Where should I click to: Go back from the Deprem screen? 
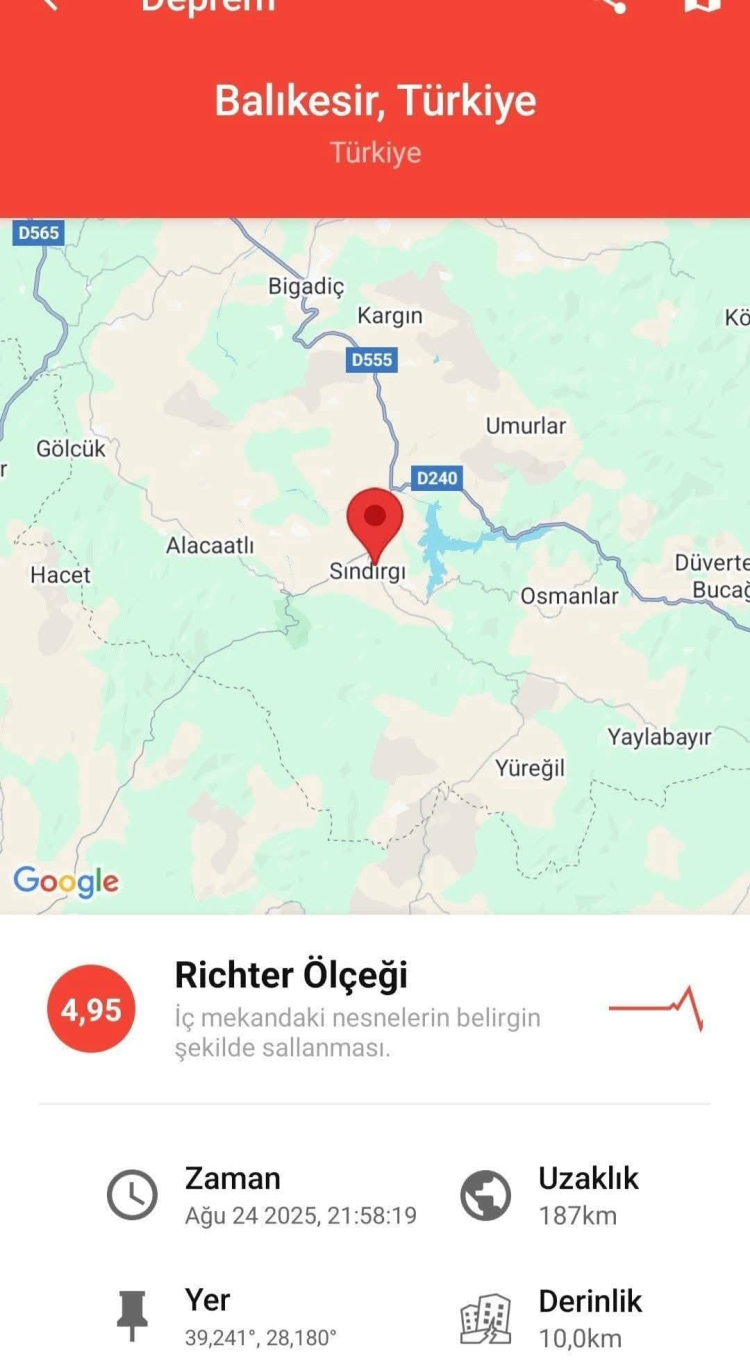click(x=50, y=4)
